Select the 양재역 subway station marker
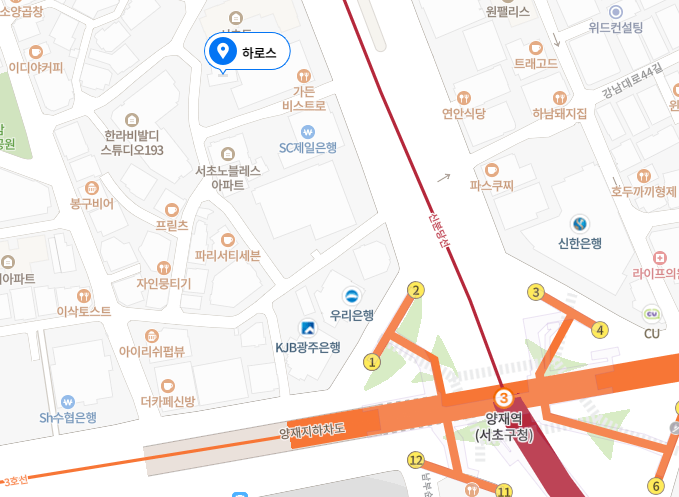This screenshot has height=497, width=679. 504,398
